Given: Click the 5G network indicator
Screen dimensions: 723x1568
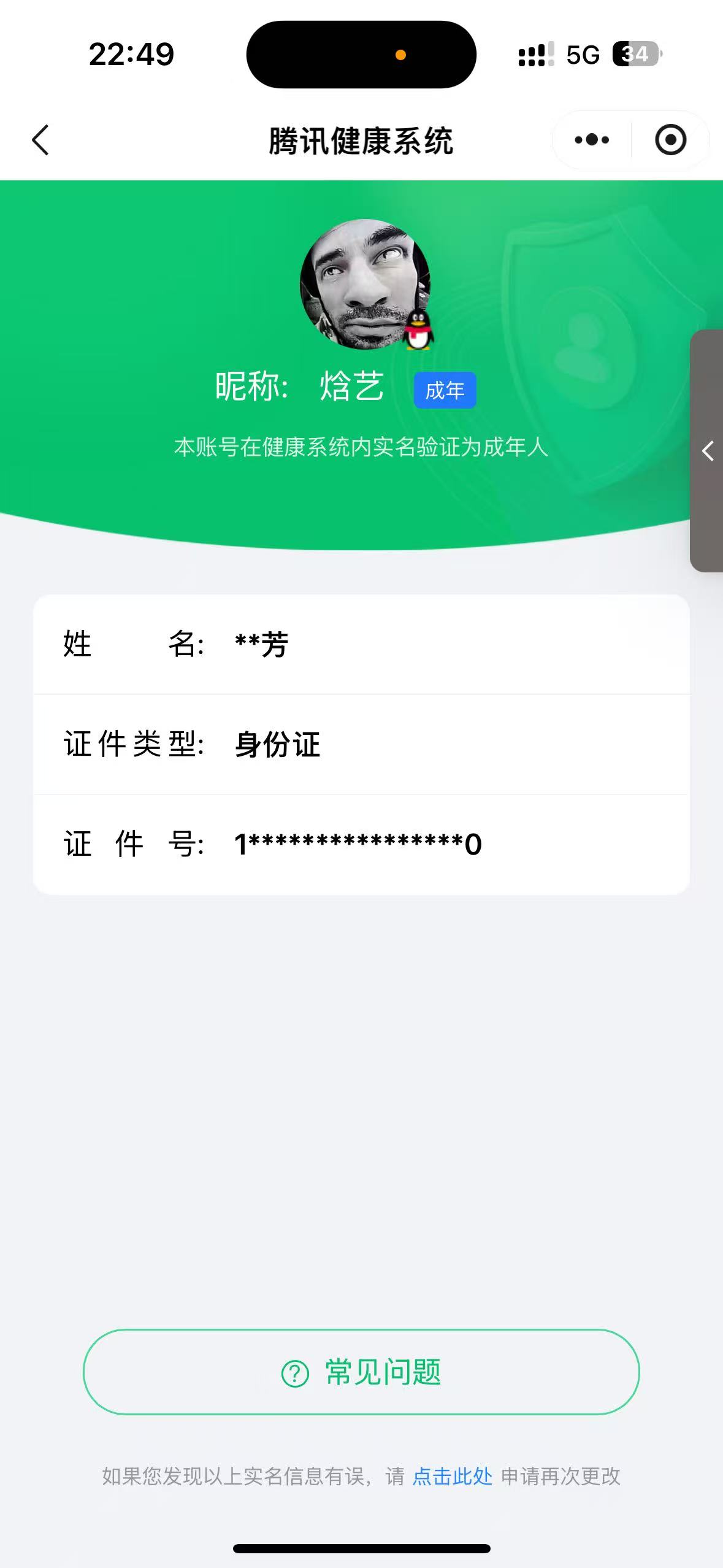Looking at the screenshot, I should click(581, 55).
